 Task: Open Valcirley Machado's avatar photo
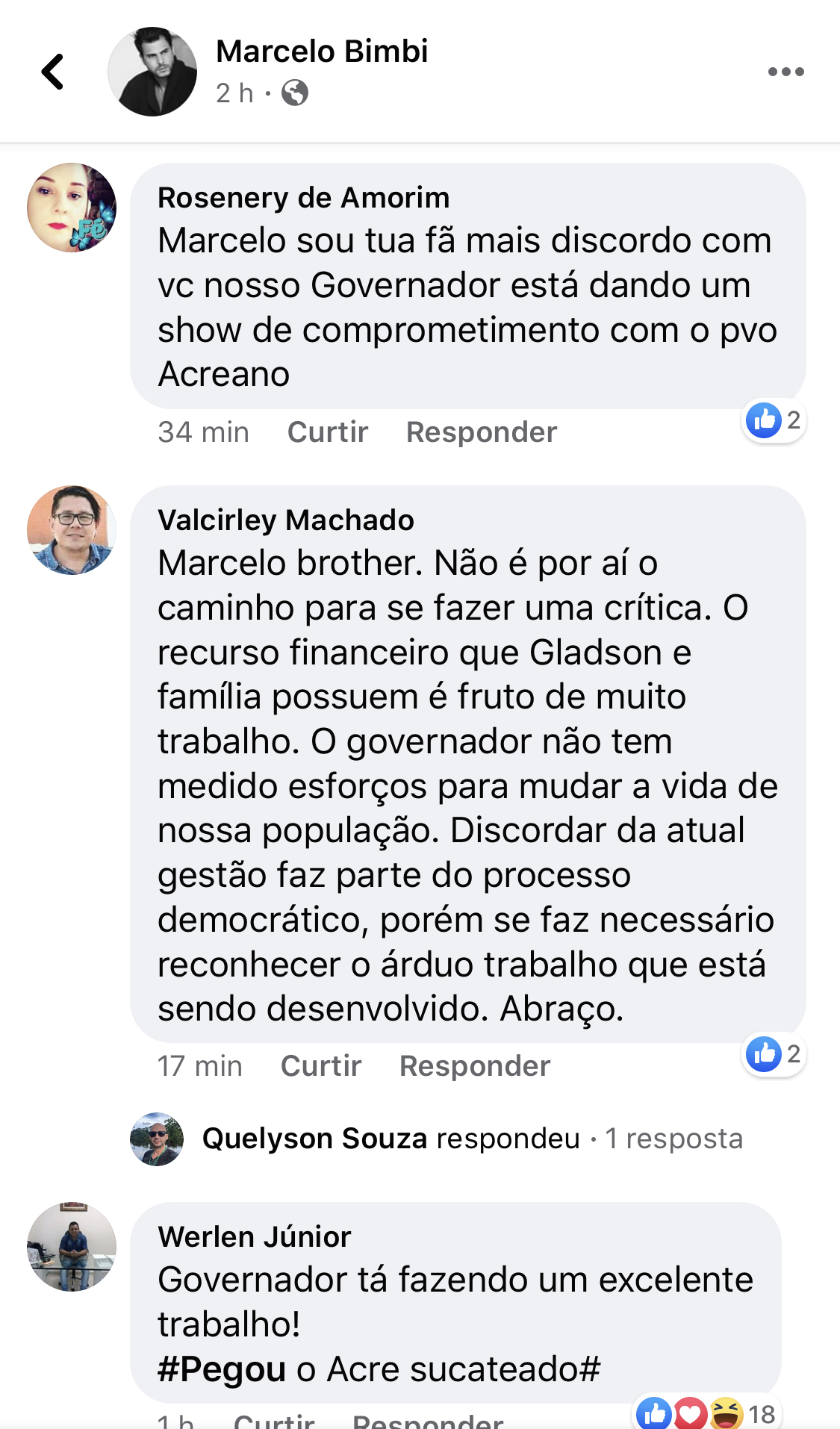click(x=72, y=530)
